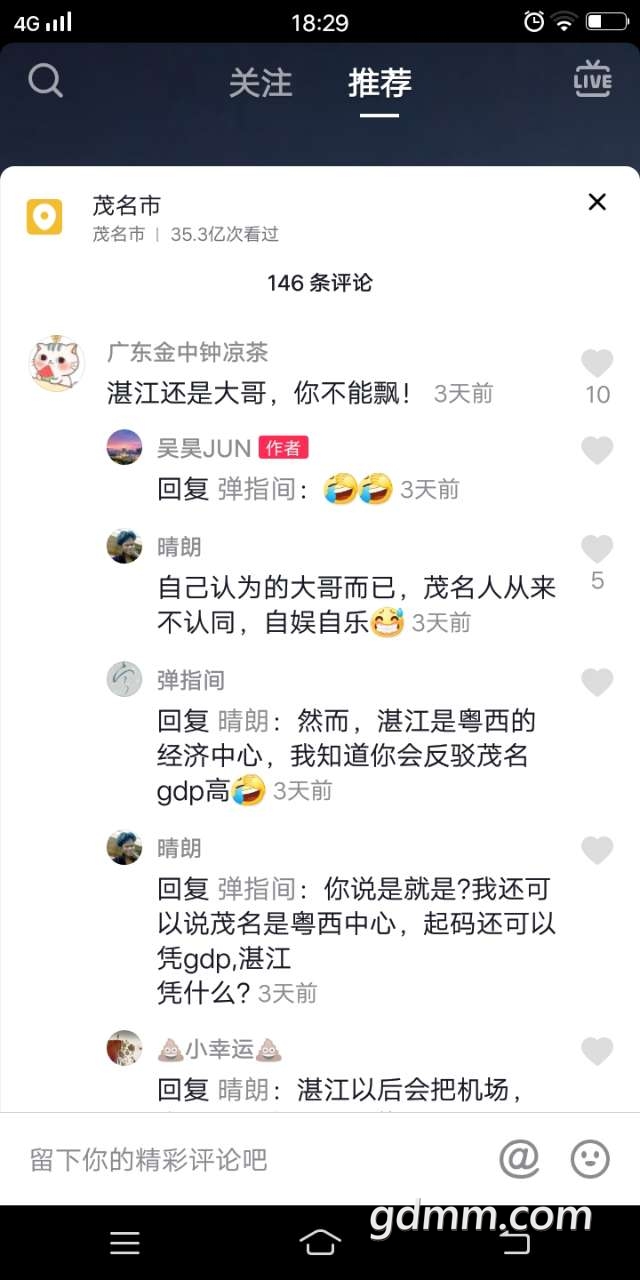Close the comments panel
640x1280 pixels.
[597, 202]
